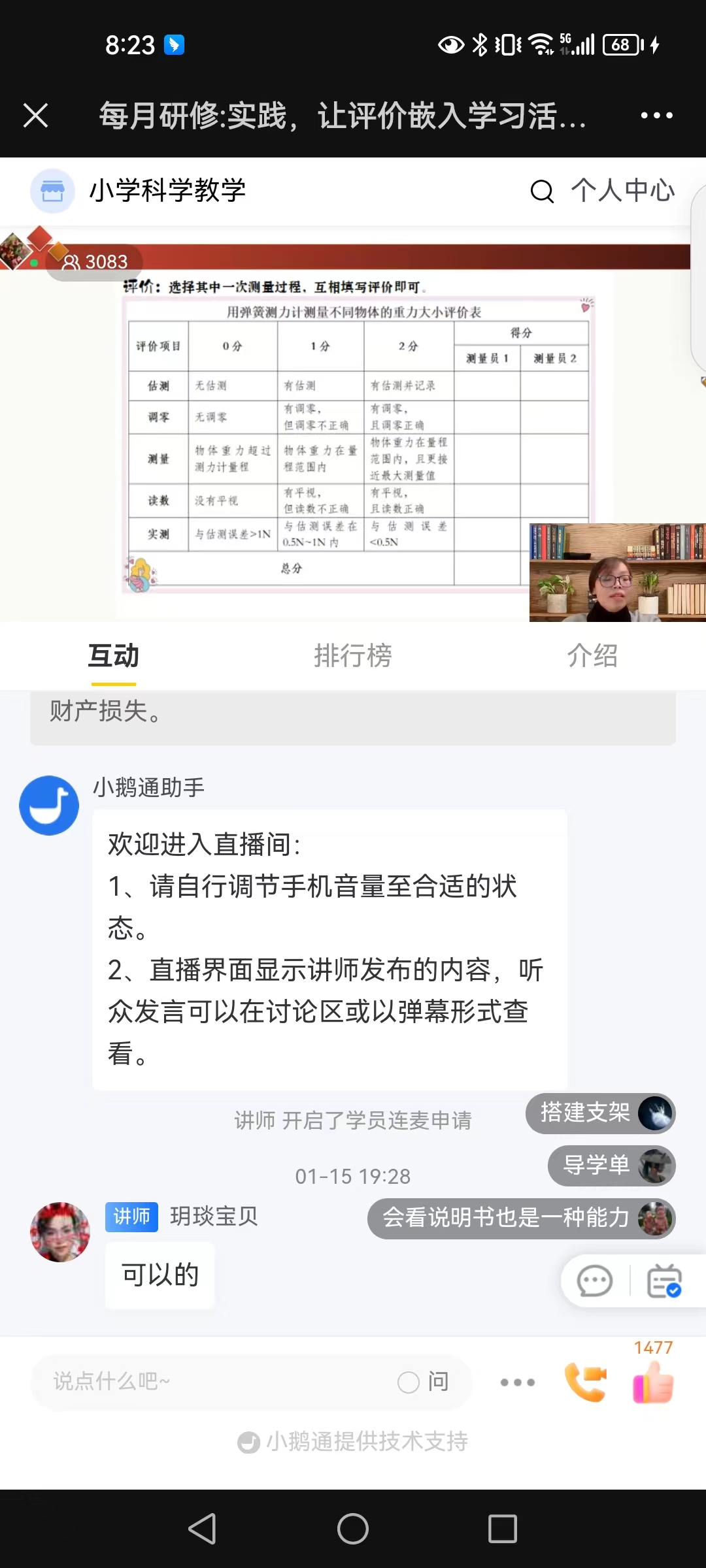
Task: Like the live stream with thumbs-up
Action: pos(653,1382)
